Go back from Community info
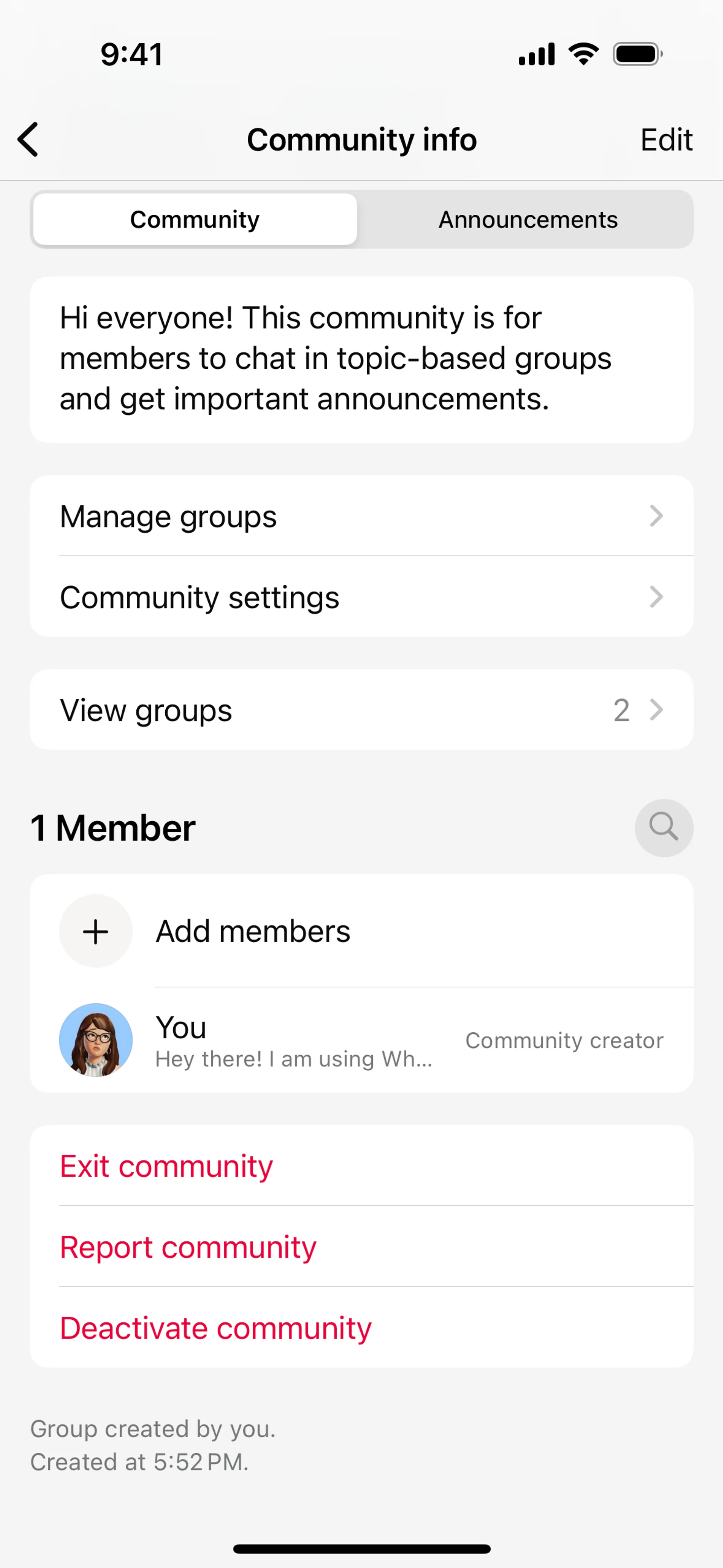723x1568 pixels. point(29,139)
